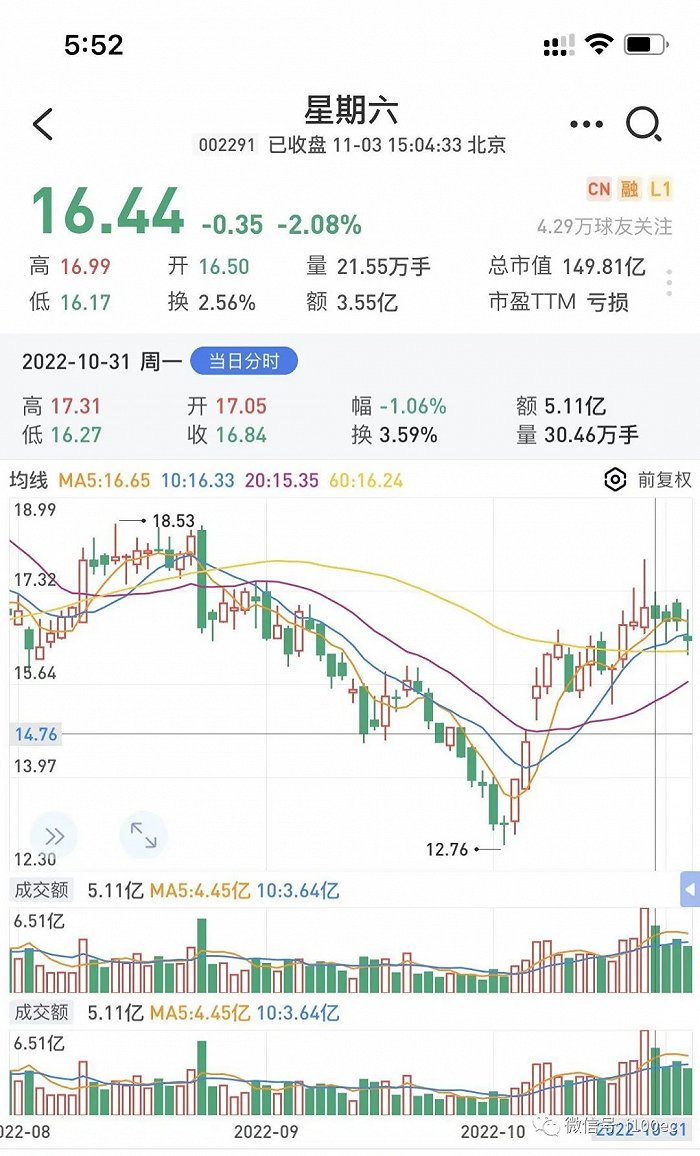Tap the first 成交额 indicator label

(x=41, y=890)
